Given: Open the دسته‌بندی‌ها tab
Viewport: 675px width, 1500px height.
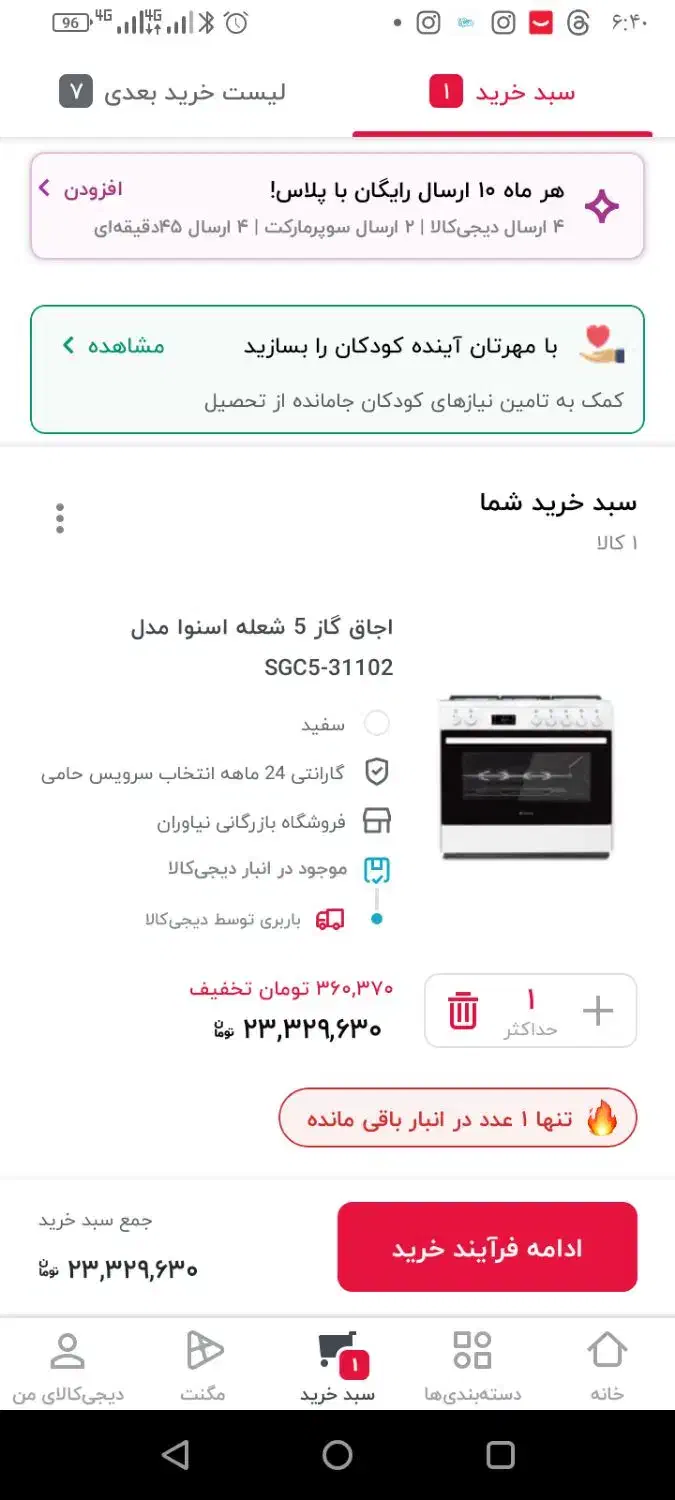Looking at the screenshot, I should point(472,1365).
